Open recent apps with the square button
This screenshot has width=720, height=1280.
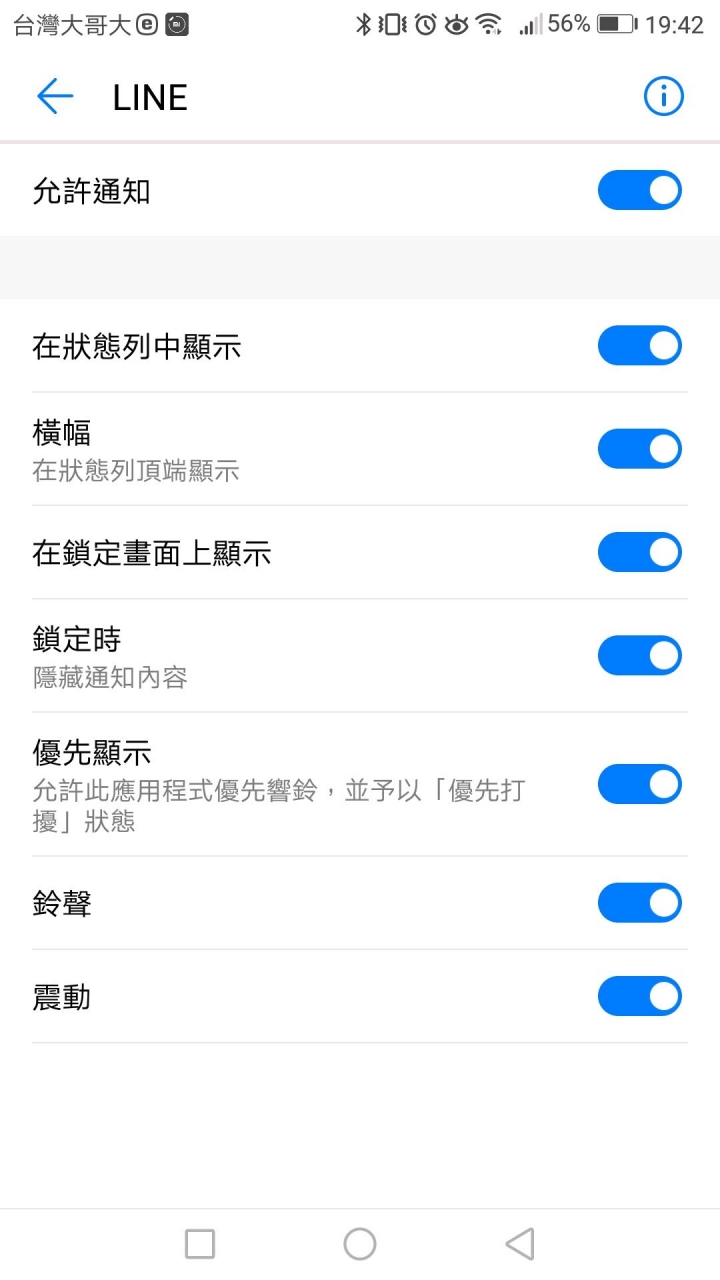pyautogui.click(x=200, y=1244)
